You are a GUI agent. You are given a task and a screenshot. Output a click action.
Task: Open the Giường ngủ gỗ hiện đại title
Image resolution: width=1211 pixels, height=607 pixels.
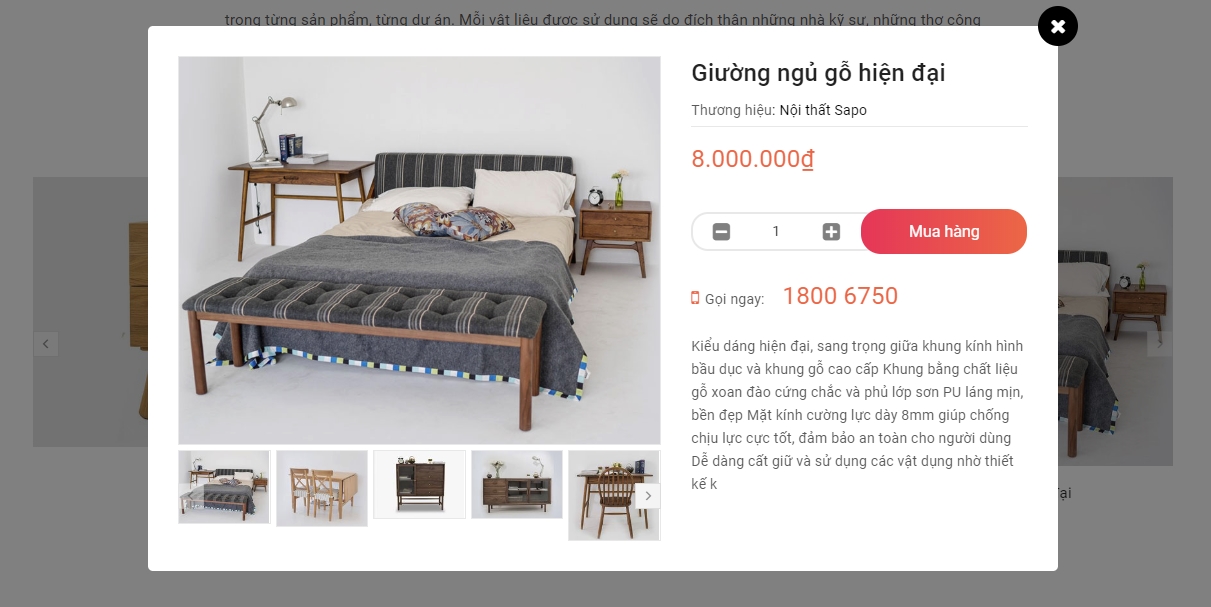coord(818,73)
